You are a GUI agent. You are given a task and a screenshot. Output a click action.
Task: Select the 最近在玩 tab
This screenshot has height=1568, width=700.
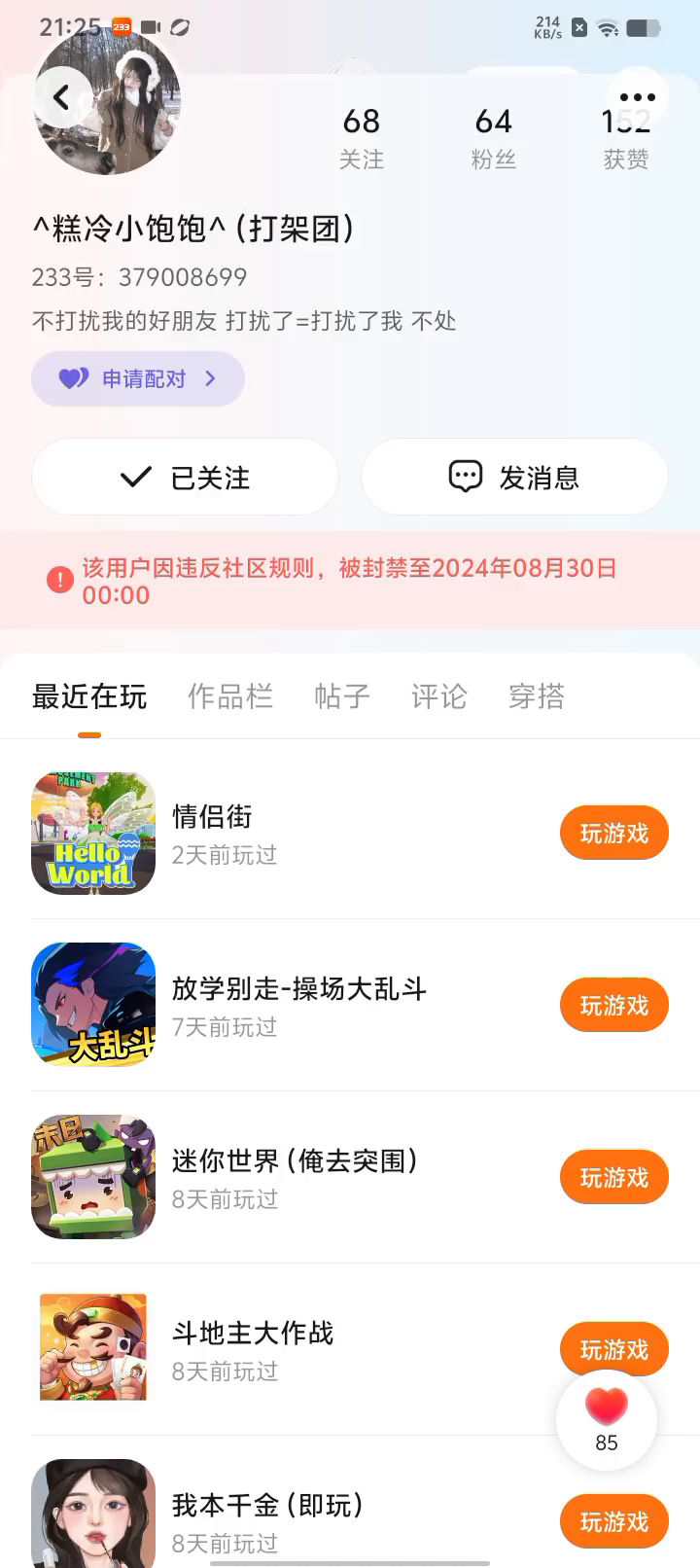(x=89, y=696)
